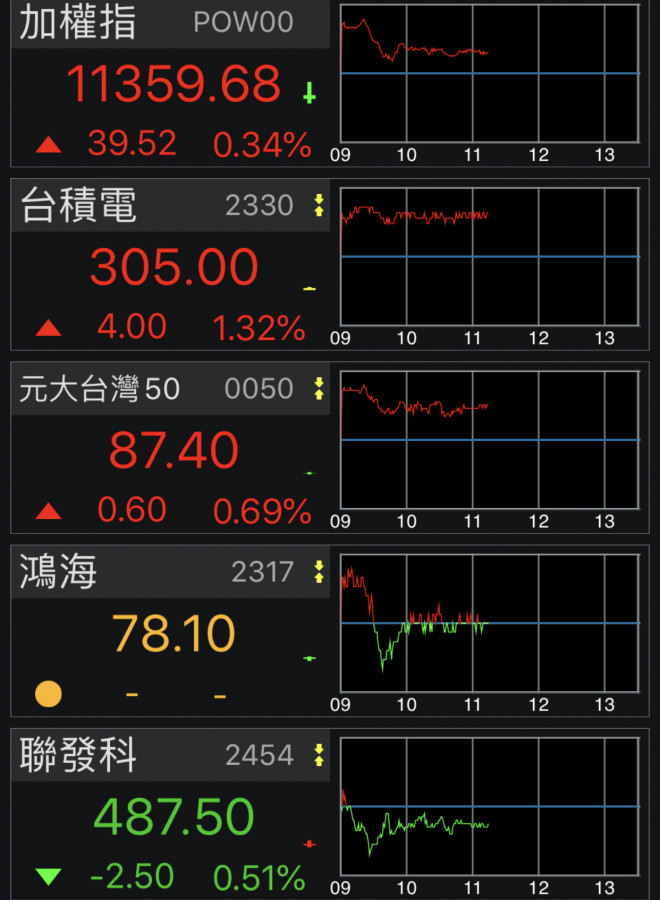Screen dimensions: 660x900
Task: Show details for 聯發科 2454
Action: pos(170,815)
